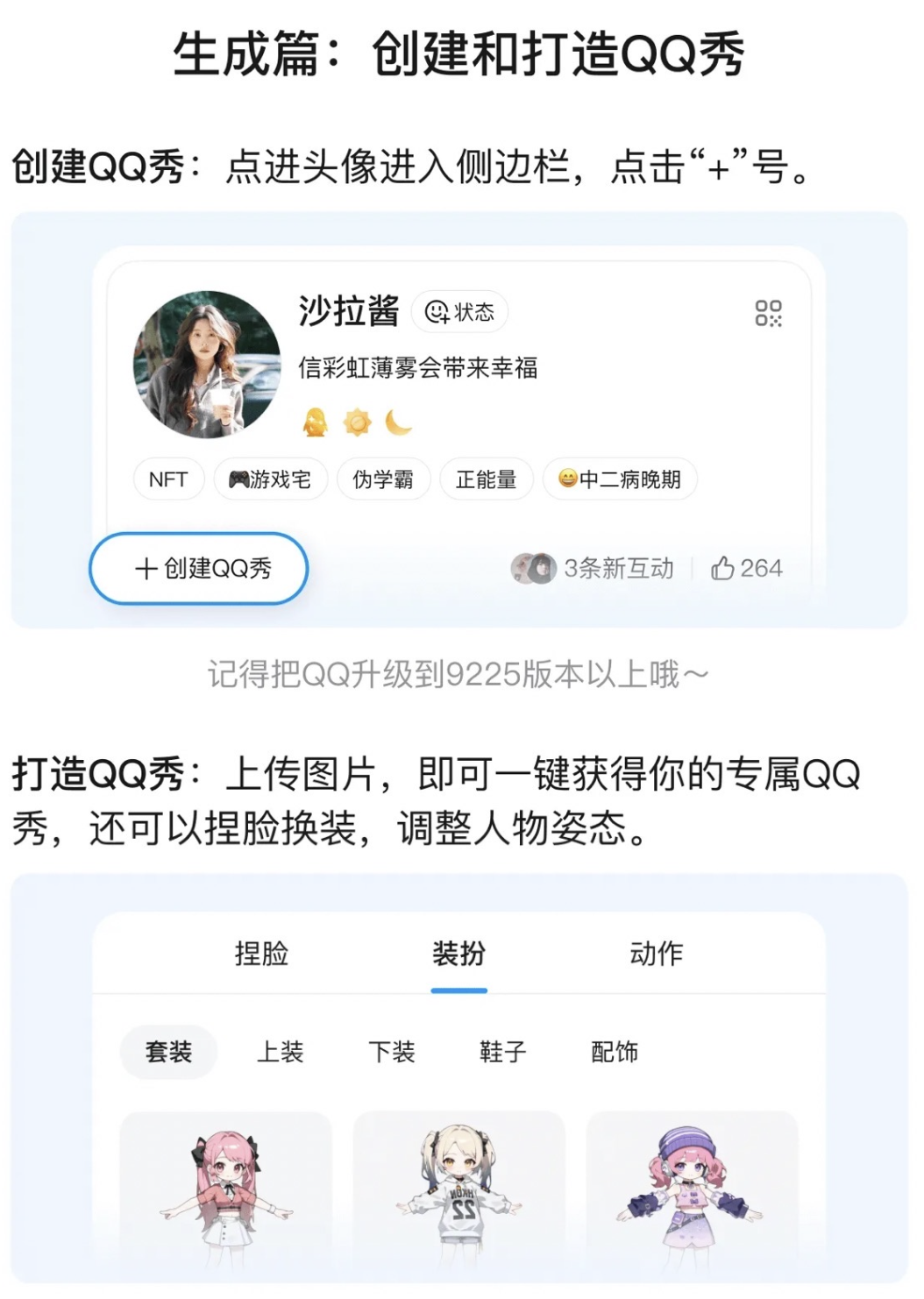Toggle the 伪学霸 tag

(x=383, y=479)
